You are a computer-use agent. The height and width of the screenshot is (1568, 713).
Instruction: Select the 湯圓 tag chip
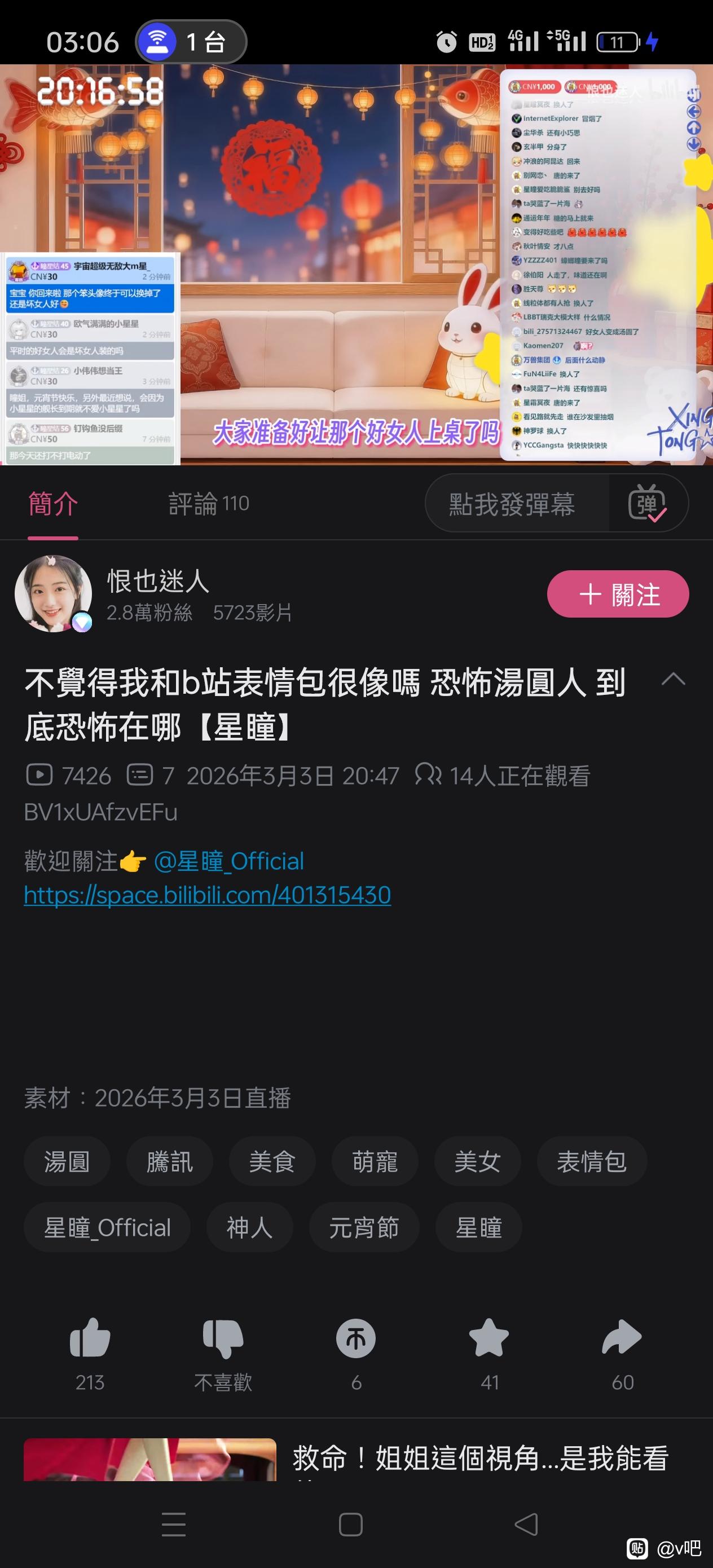[x=67, y=1161]
